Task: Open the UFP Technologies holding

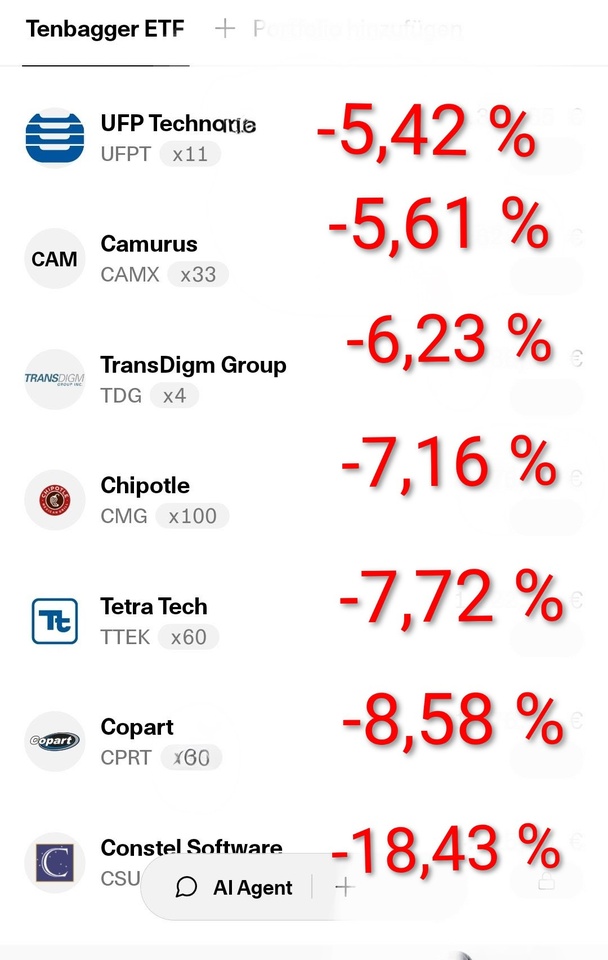Action: tap(178, 124)
